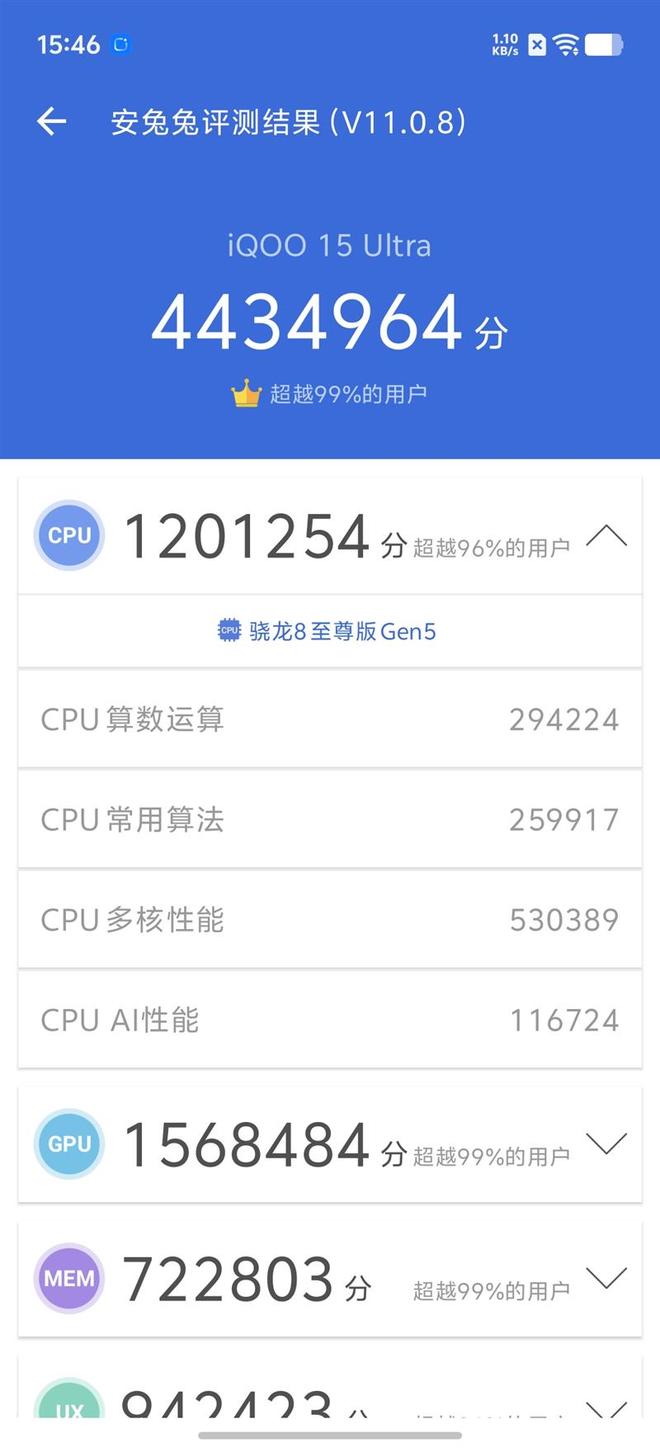Go back from AnTuTu results

tap(51, 122)
